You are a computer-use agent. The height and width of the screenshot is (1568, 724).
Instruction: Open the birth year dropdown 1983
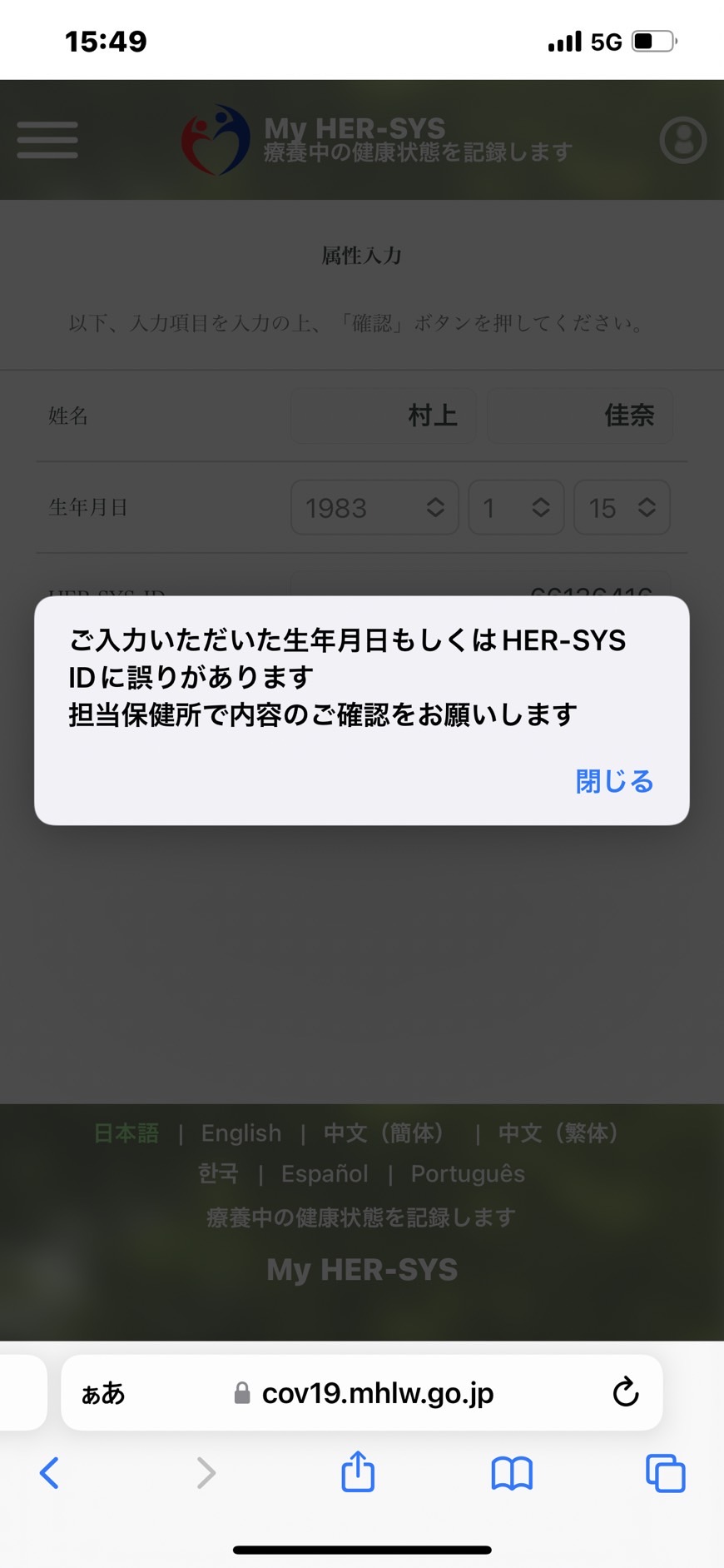point(374,507)
